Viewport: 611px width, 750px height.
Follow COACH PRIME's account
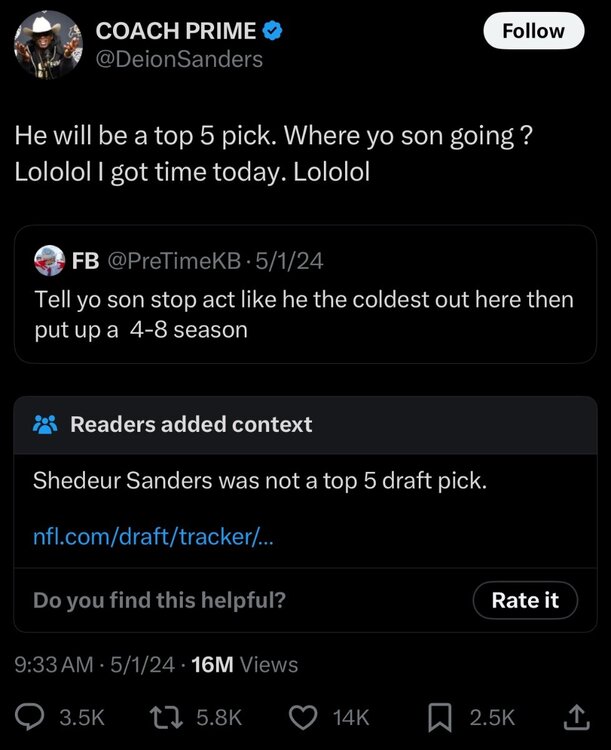click(x=533, y=31)
